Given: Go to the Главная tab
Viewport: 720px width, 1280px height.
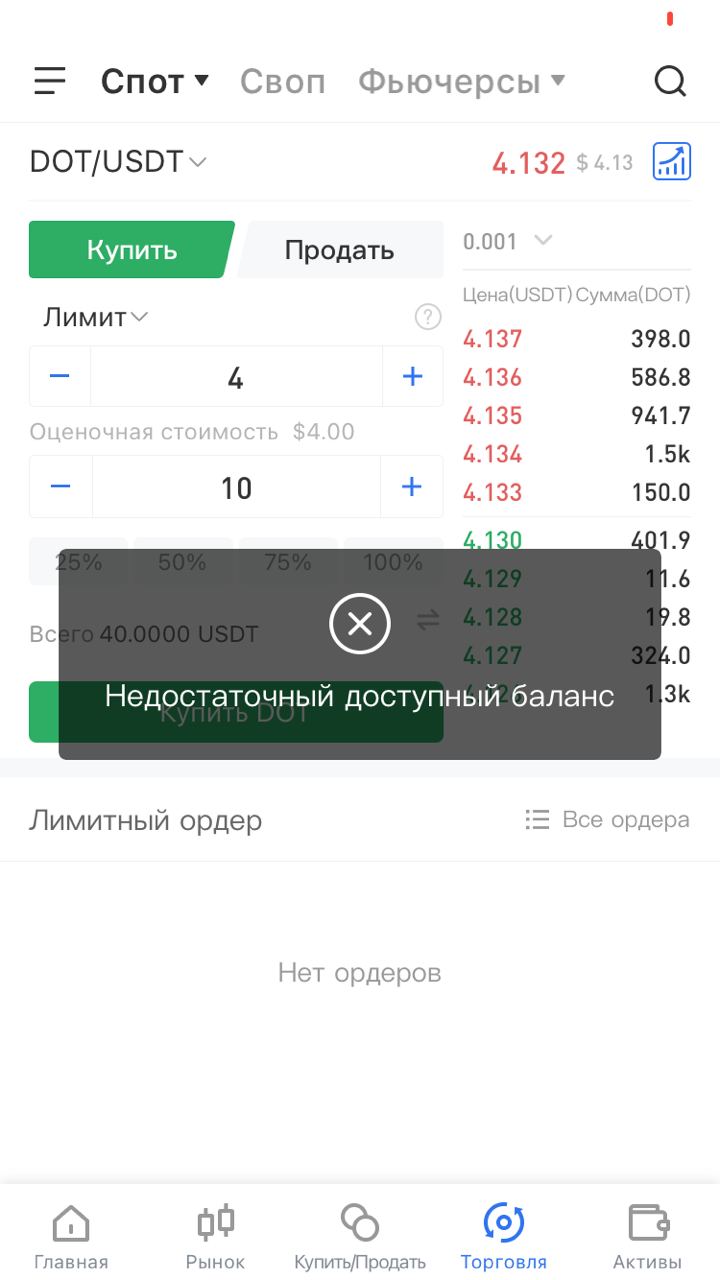Looking at the screenshot, I should 71,1236.
